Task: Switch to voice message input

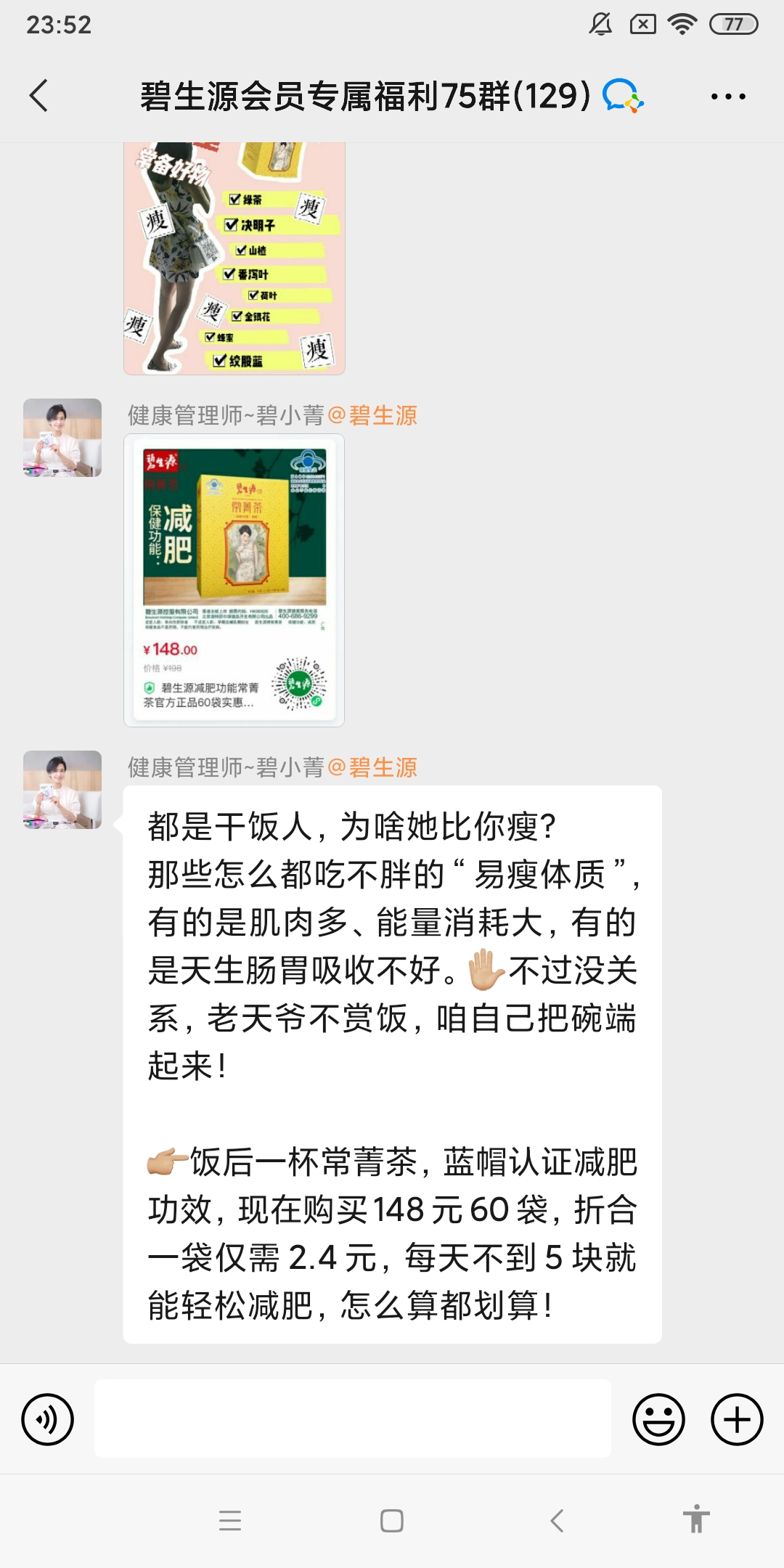Action: click(x=48, y=1419)
